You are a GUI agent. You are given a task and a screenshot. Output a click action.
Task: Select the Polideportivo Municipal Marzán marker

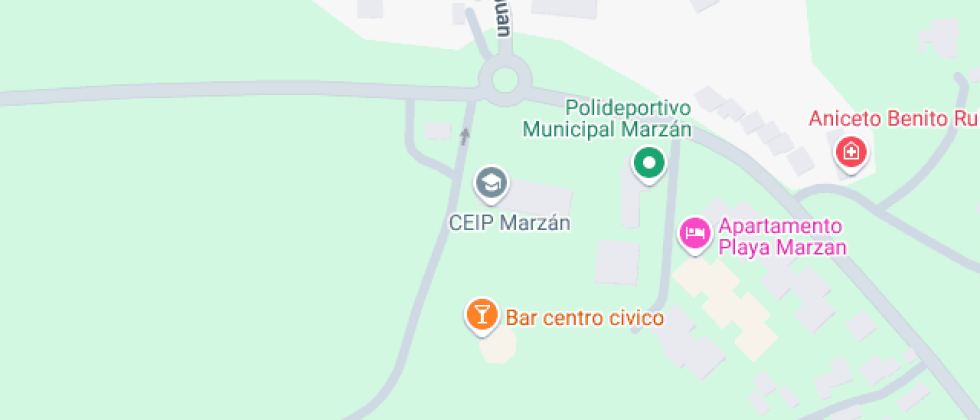coord(649,164)
